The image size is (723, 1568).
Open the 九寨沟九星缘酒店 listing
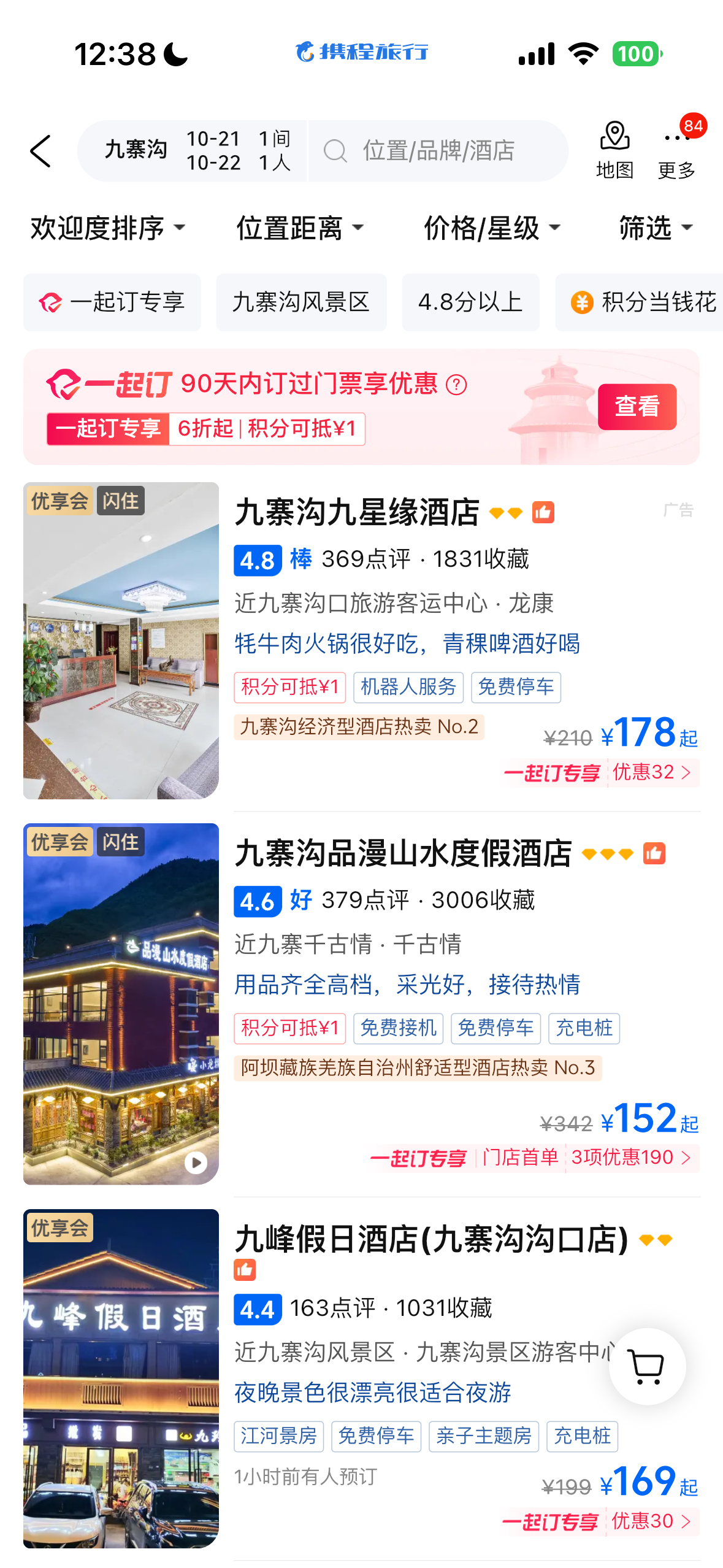pos(357,512)
